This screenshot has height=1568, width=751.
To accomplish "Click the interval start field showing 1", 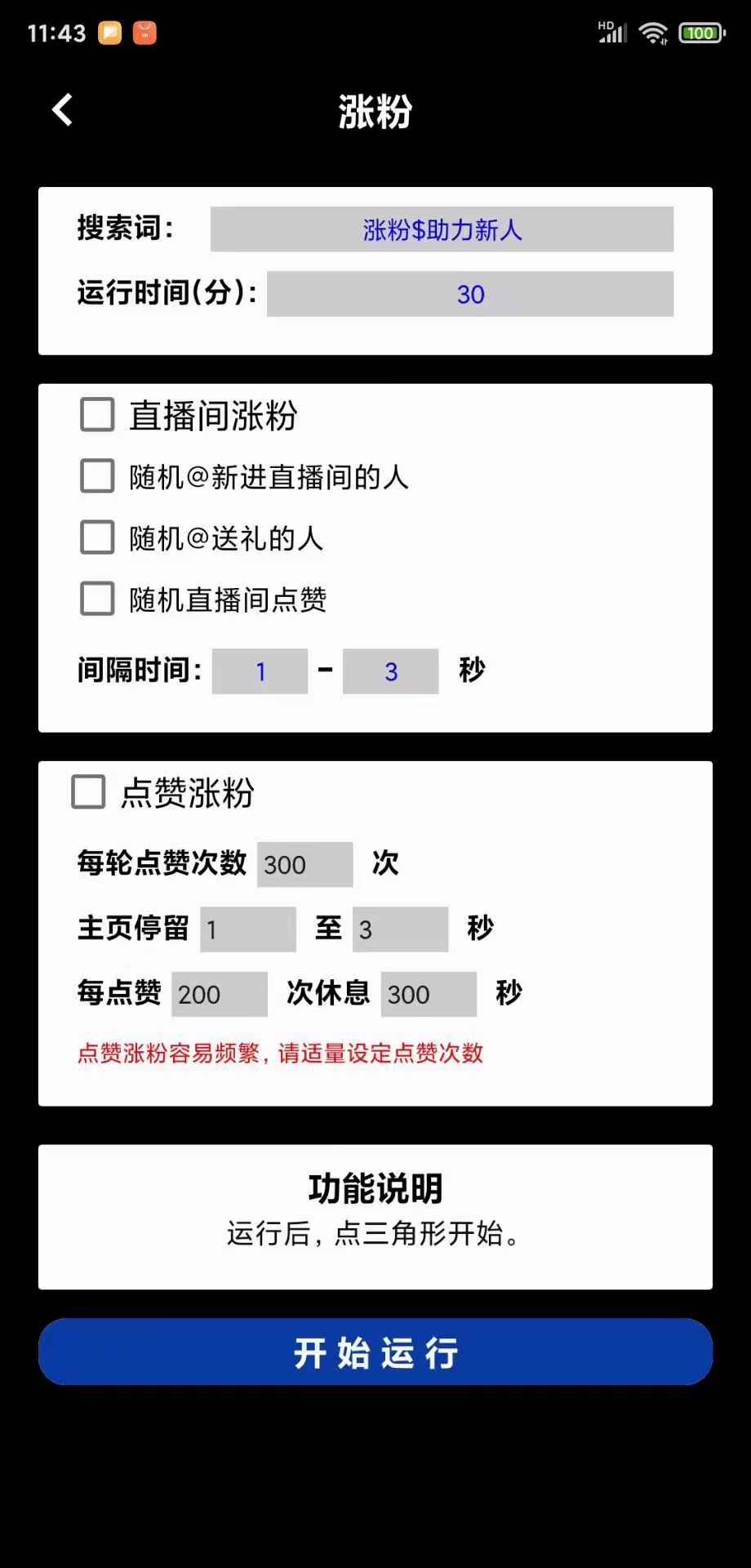I will coord(260,670).
